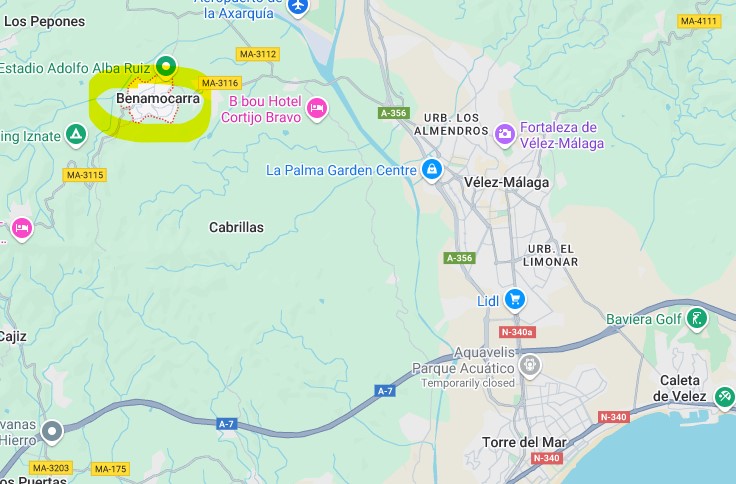736x484 pixels.
Task: View Fortaleza de Vélez-Málaga attraction marker
Action: [x=505, y=134]
